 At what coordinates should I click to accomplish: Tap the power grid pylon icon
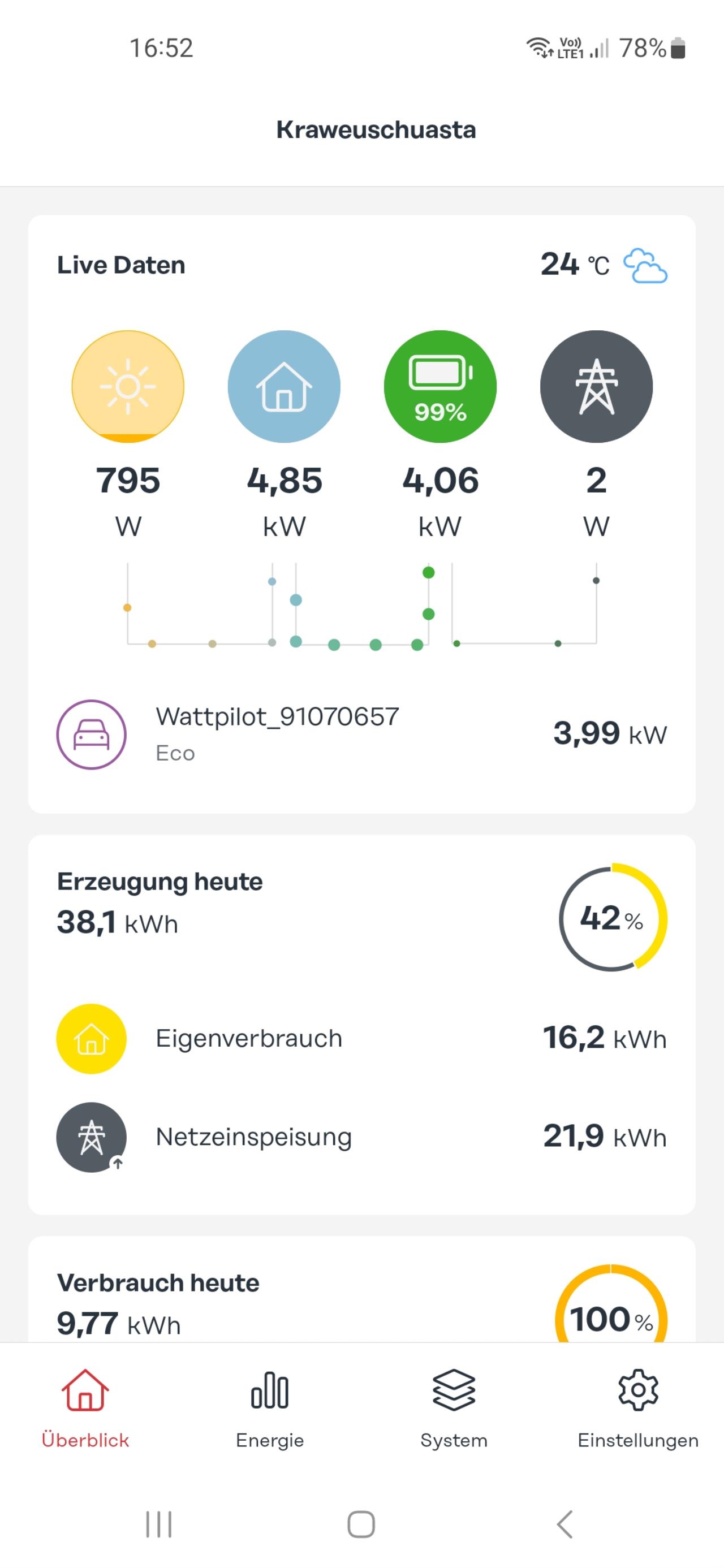(x=596, y=387)
